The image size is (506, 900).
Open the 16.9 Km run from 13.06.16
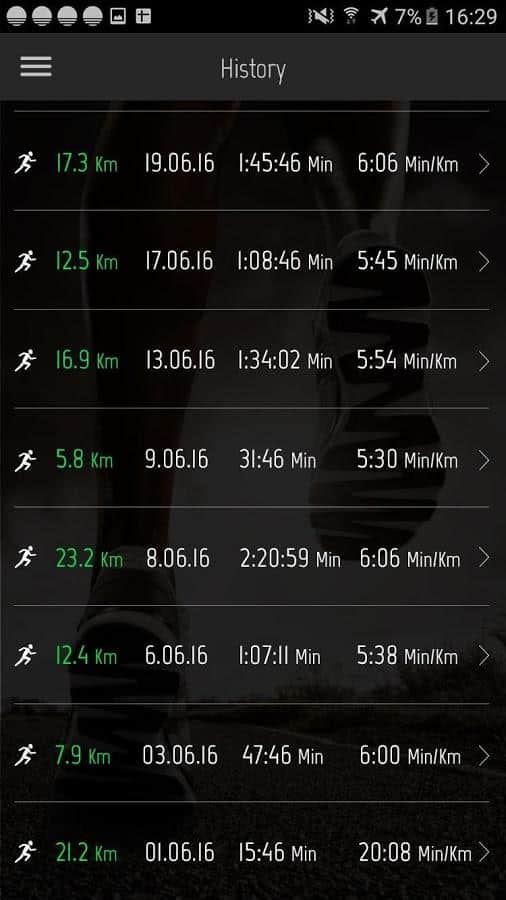tap(252, 359)
